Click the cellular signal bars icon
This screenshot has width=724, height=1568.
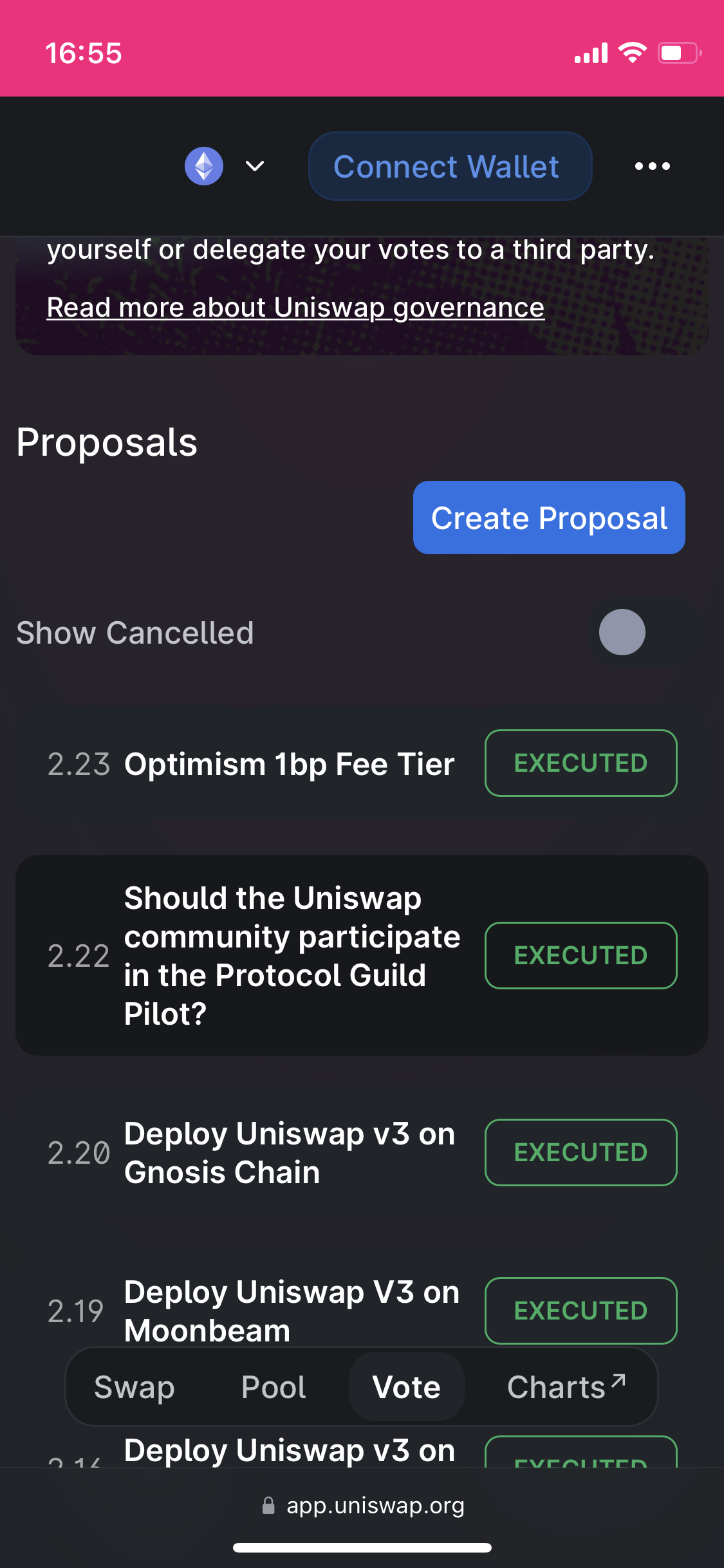pos(589,53)
